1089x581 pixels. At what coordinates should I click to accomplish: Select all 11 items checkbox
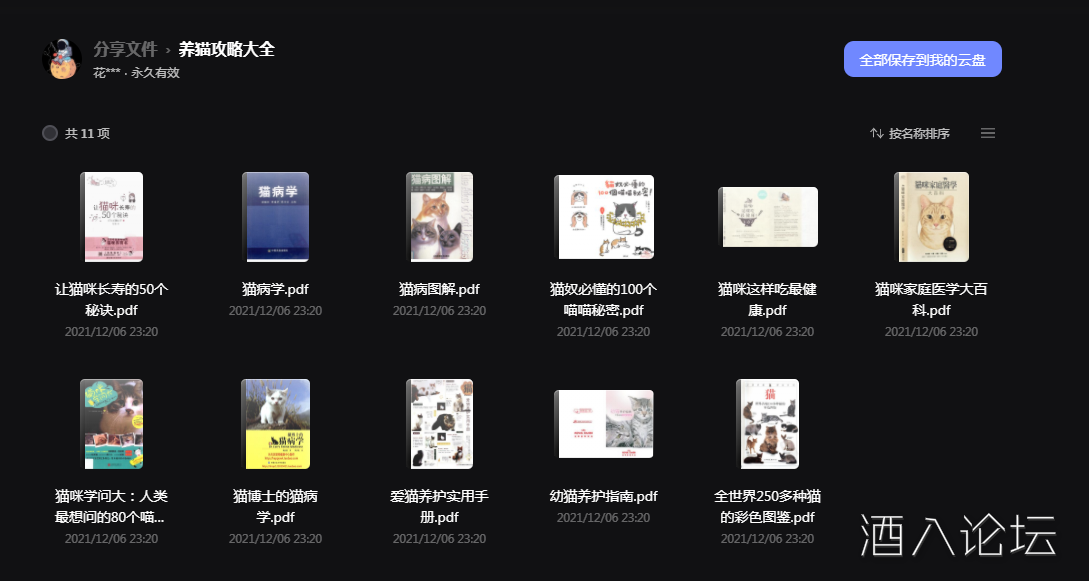[x=50, y=133]
